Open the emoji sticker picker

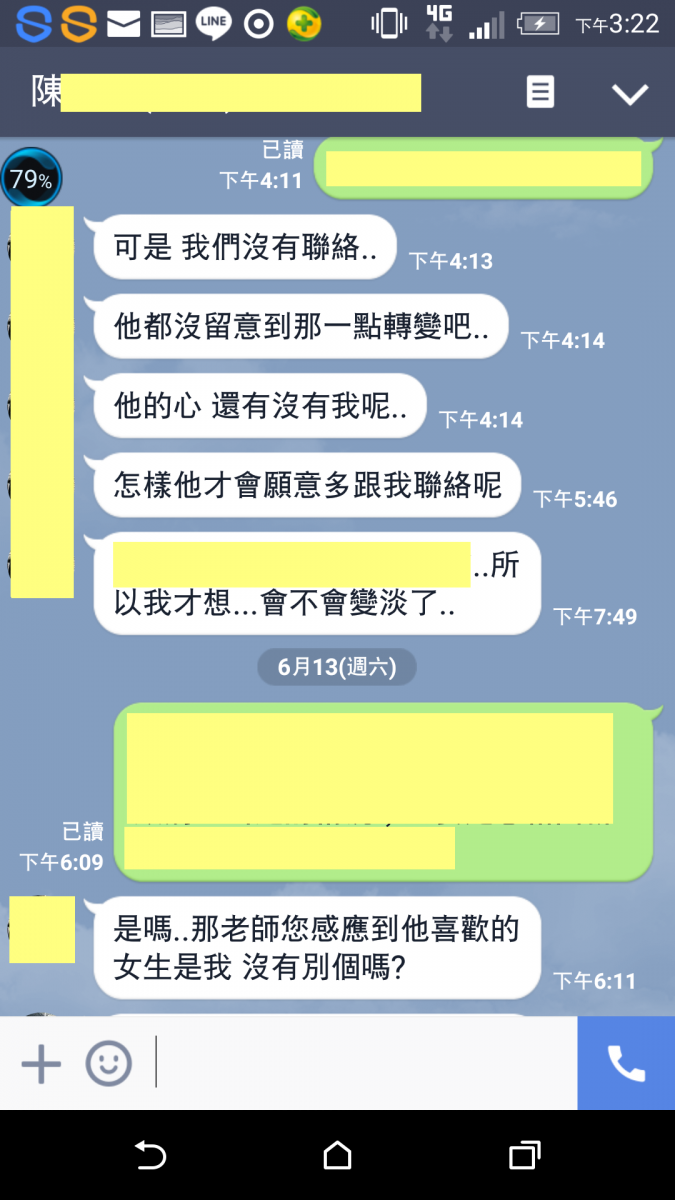pyautogui.click(x=108, y=1064)
